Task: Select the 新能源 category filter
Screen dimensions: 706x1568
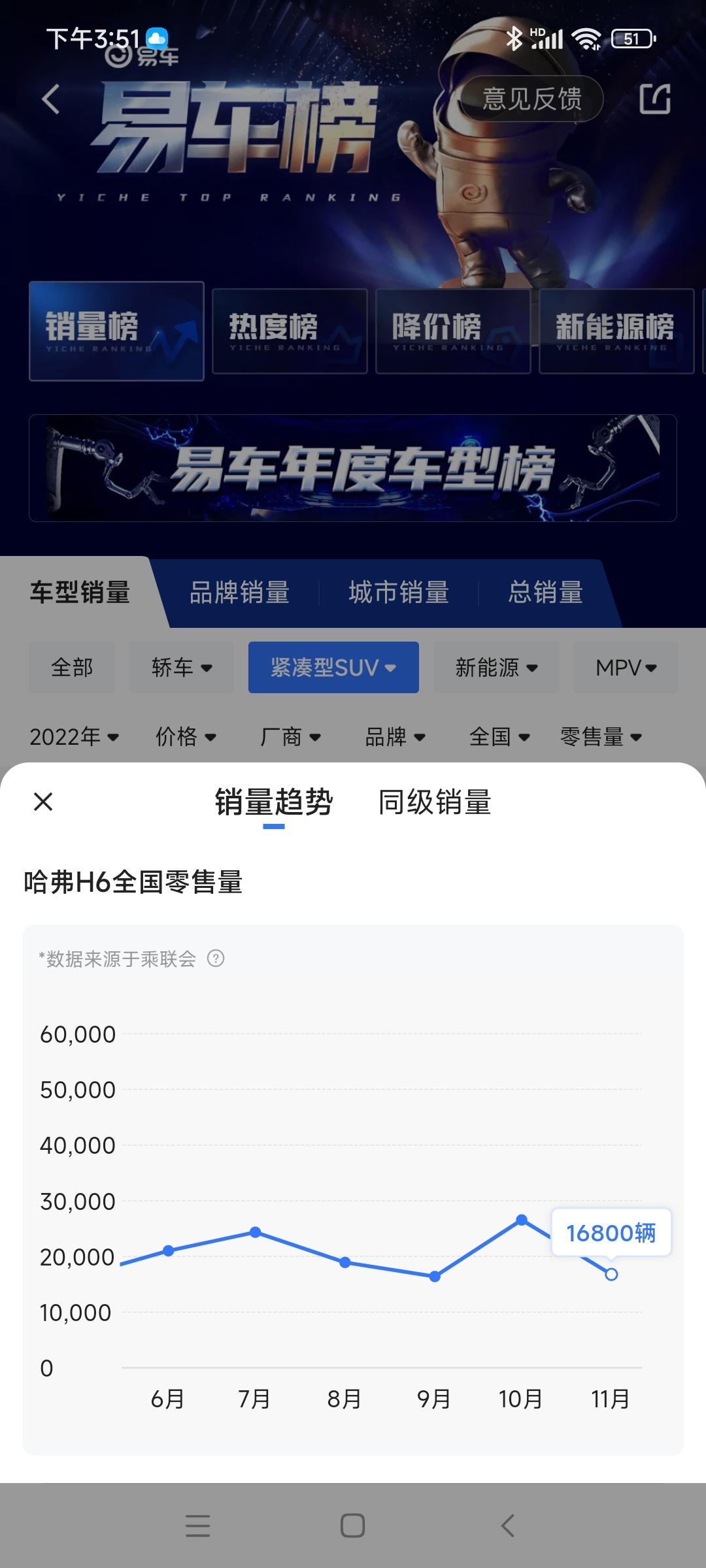Action: [x=496, y=667]
